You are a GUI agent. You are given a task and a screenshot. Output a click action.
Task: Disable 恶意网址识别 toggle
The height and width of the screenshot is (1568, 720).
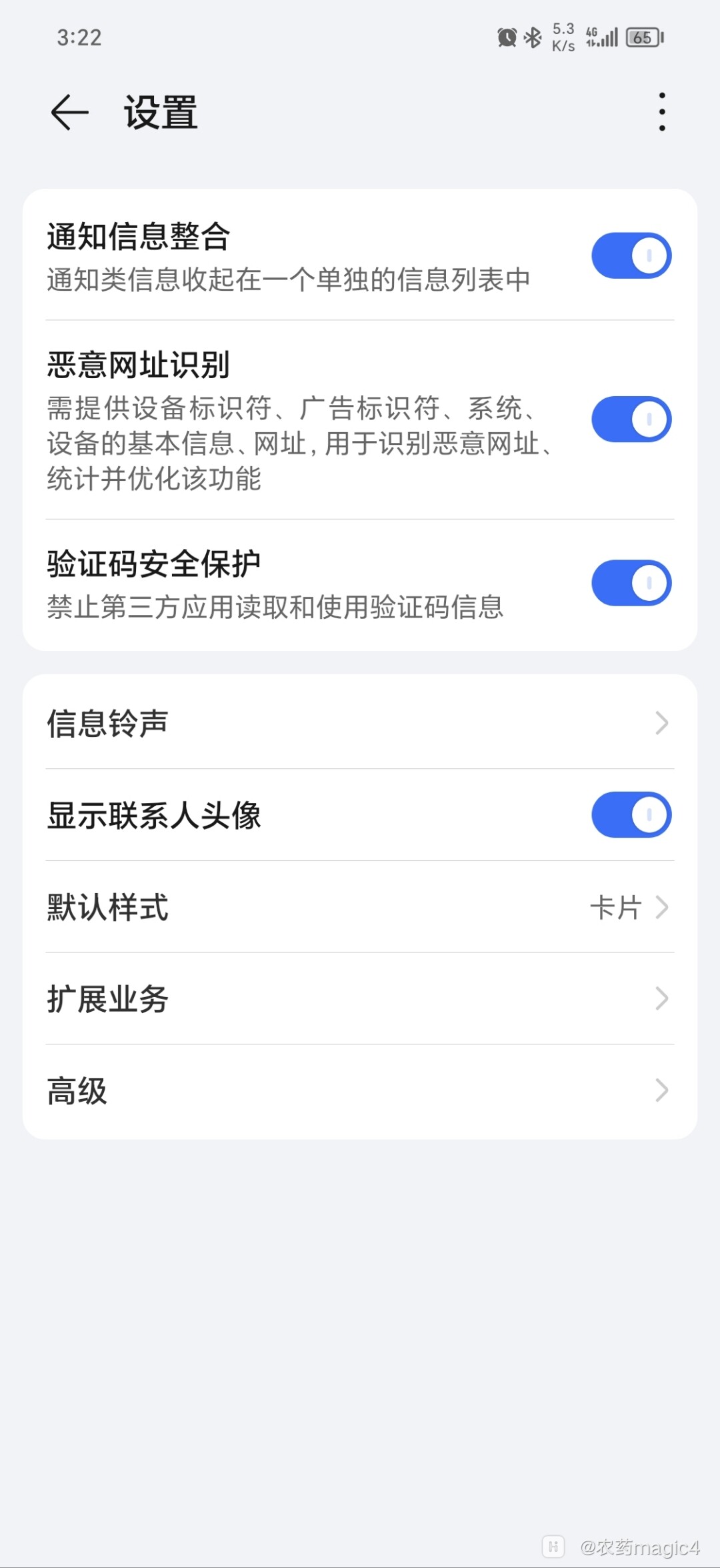[x=631, y=420]
